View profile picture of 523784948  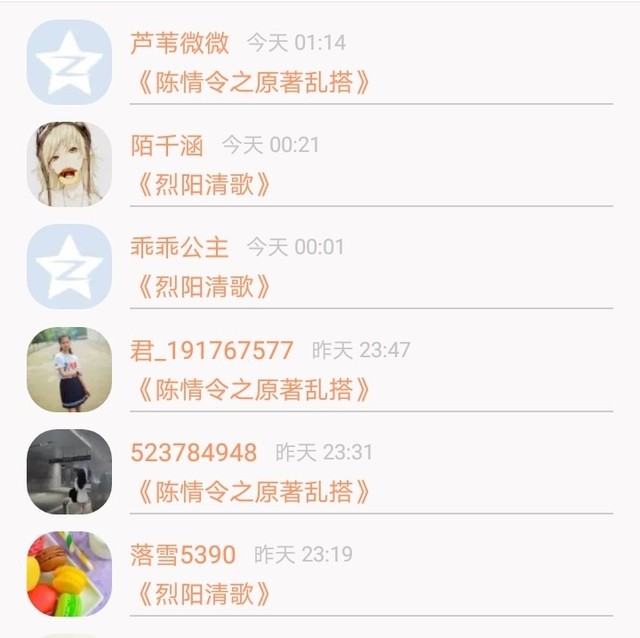coord(69,471)
